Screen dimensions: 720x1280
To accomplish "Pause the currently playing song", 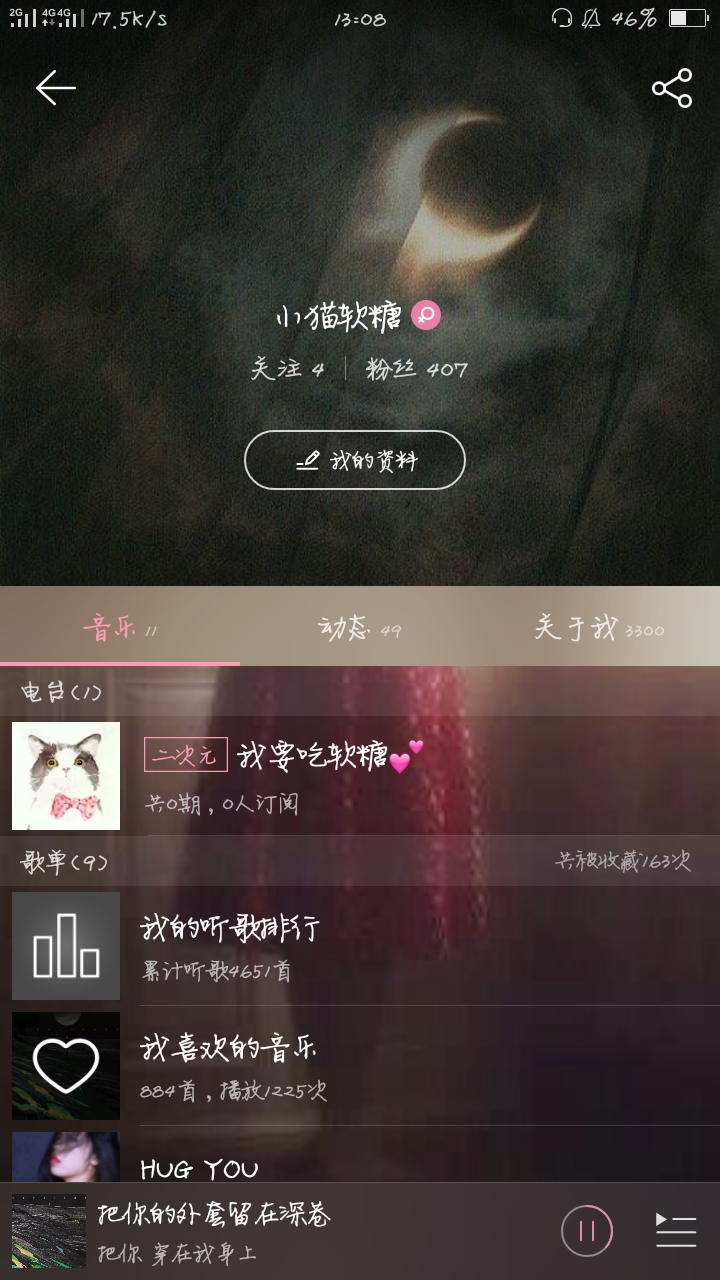I will coord(587,1231).
